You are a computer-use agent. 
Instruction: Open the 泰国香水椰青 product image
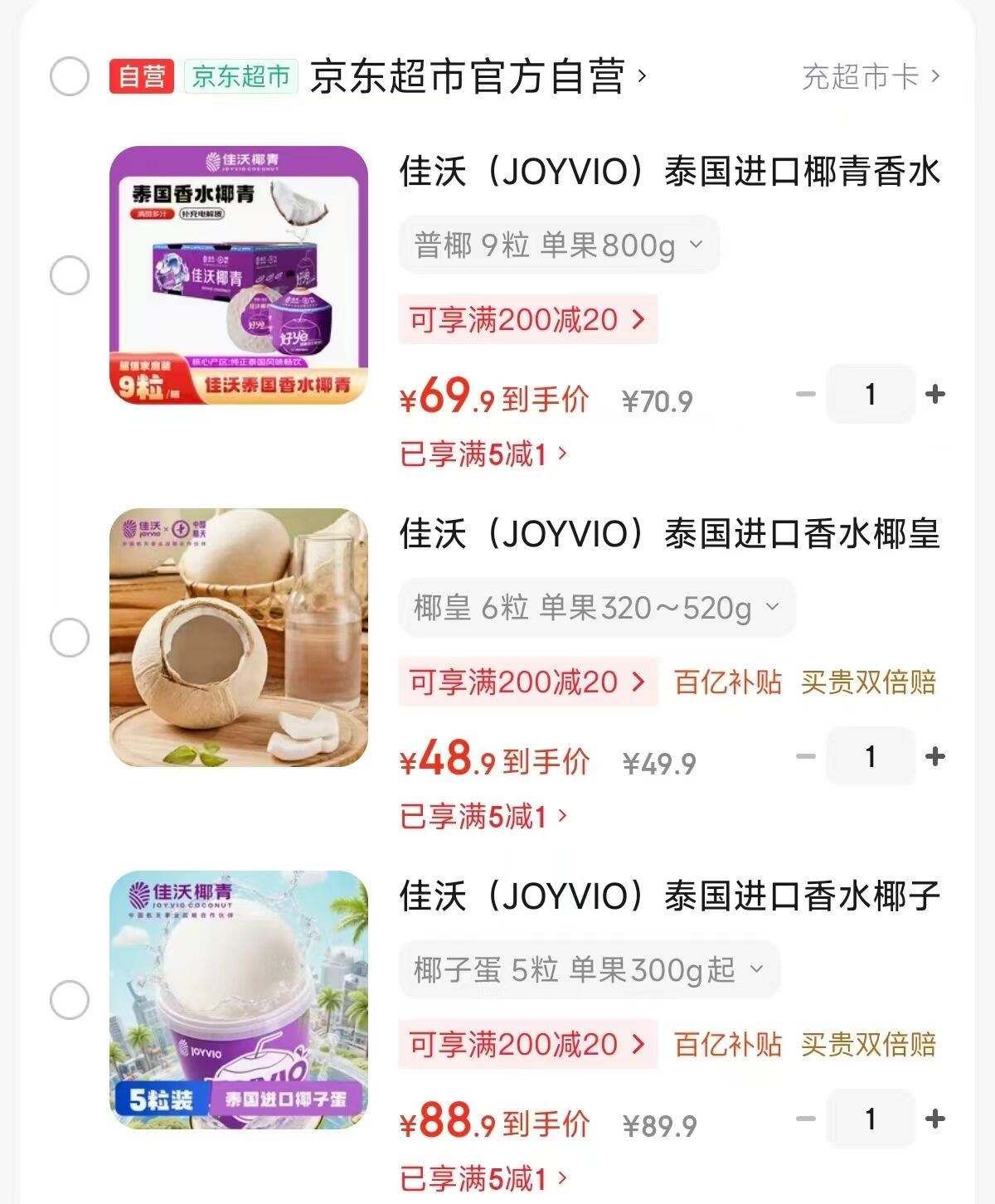pos(239,275)
